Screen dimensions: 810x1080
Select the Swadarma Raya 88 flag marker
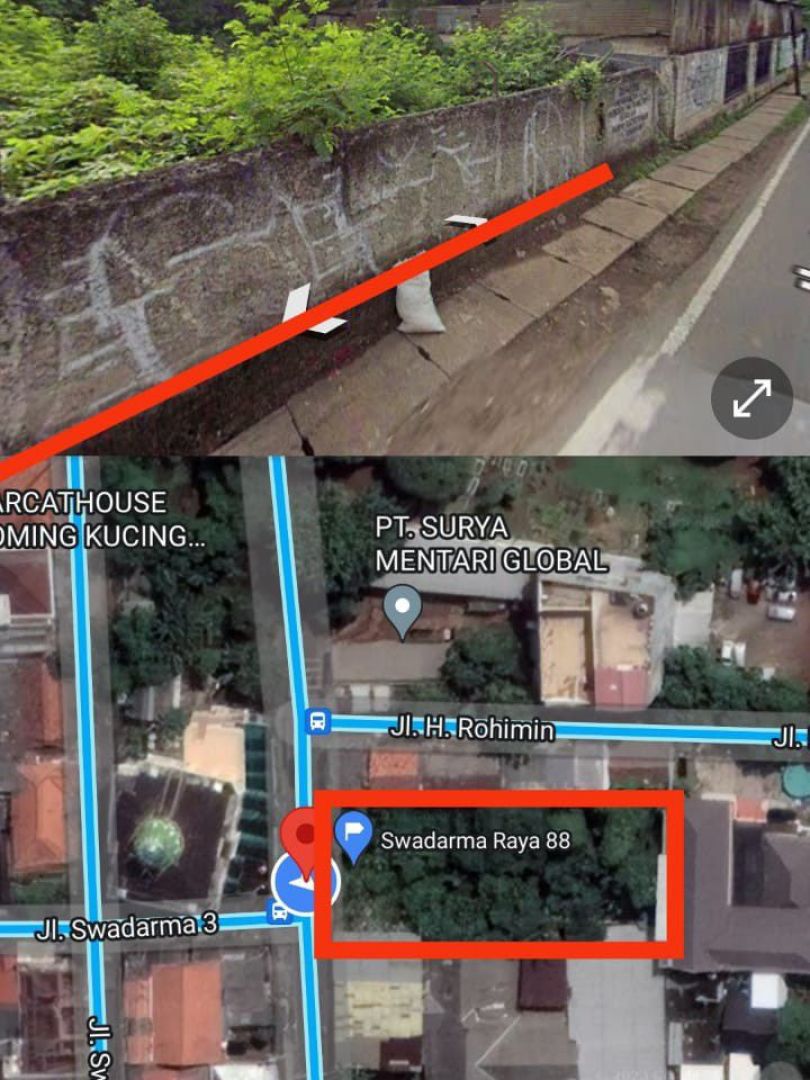(353, 836)
